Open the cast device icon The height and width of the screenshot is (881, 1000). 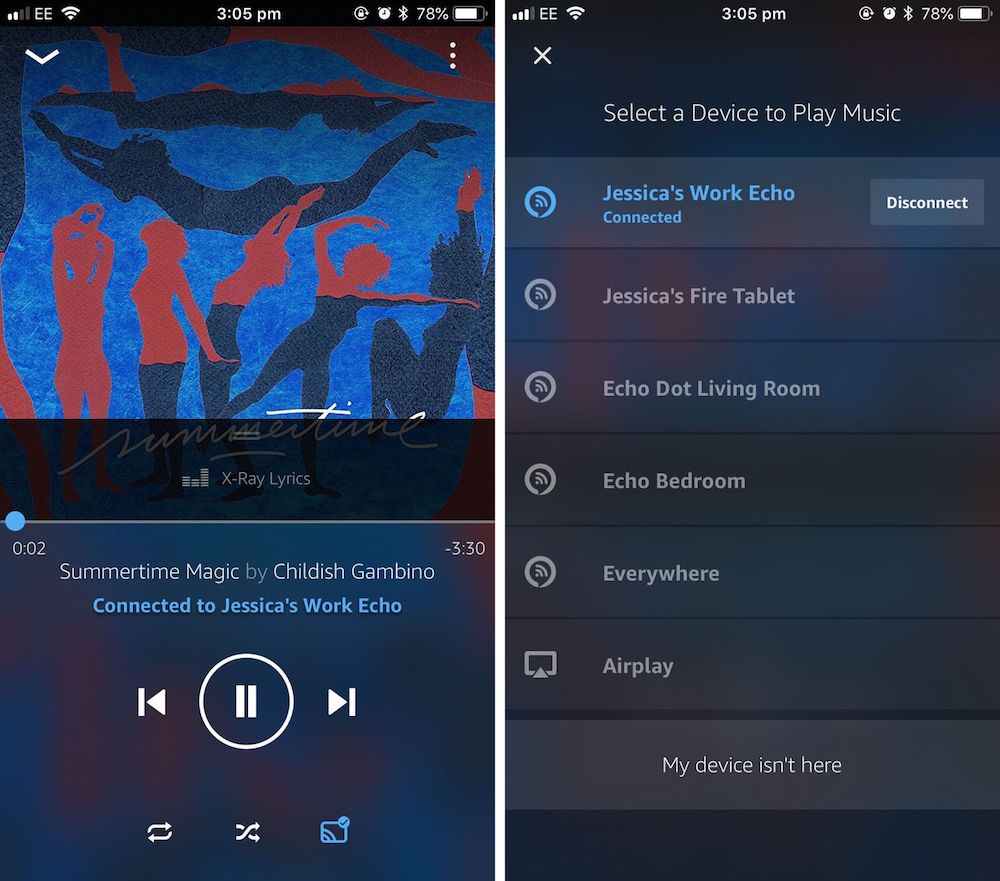334,830
